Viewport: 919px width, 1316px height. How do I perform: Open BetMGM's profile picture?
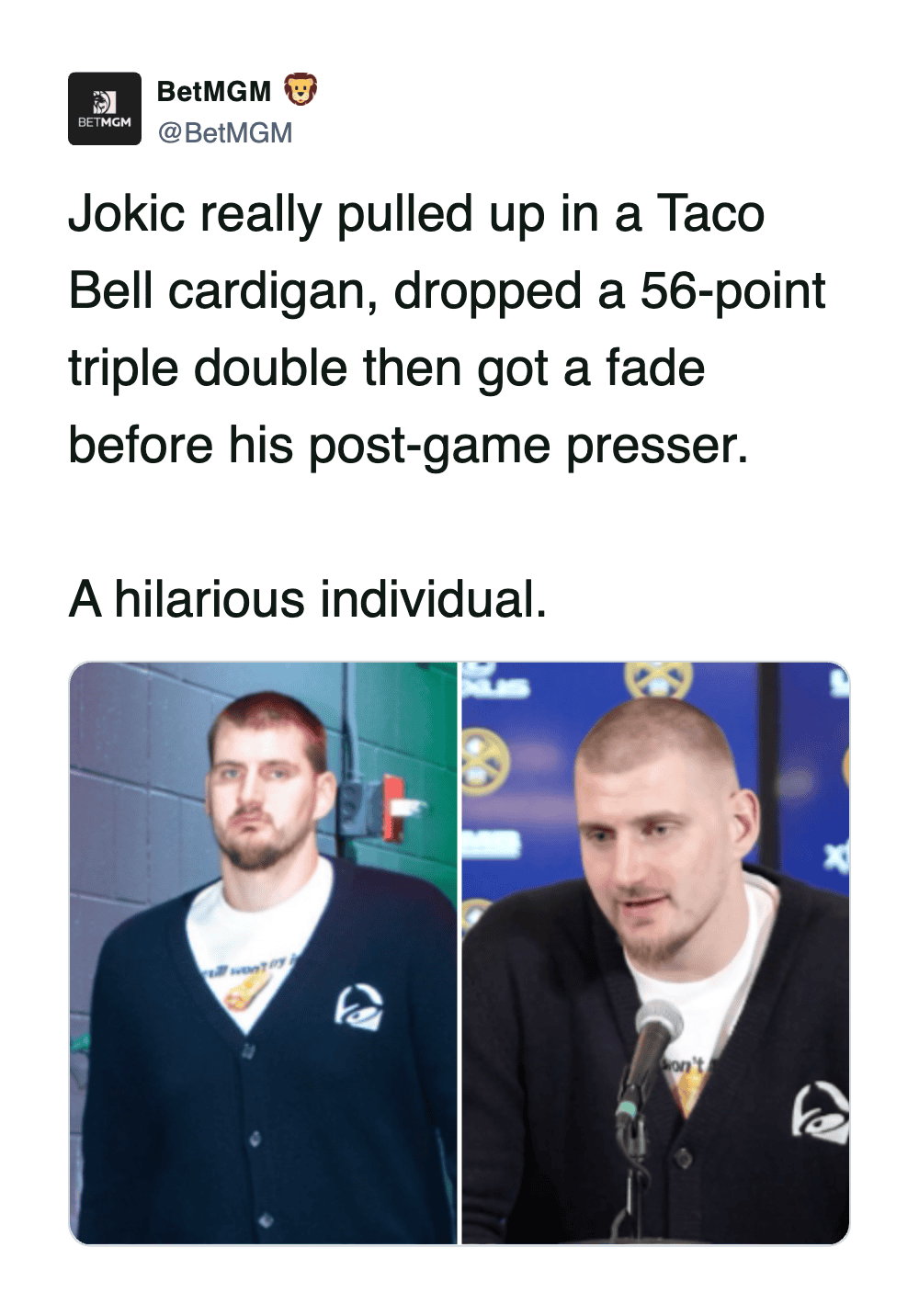tap(105, 108)
